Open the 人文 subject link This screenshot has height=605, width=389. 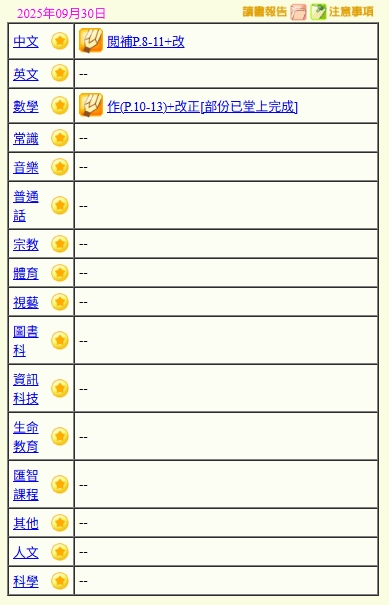26,552
